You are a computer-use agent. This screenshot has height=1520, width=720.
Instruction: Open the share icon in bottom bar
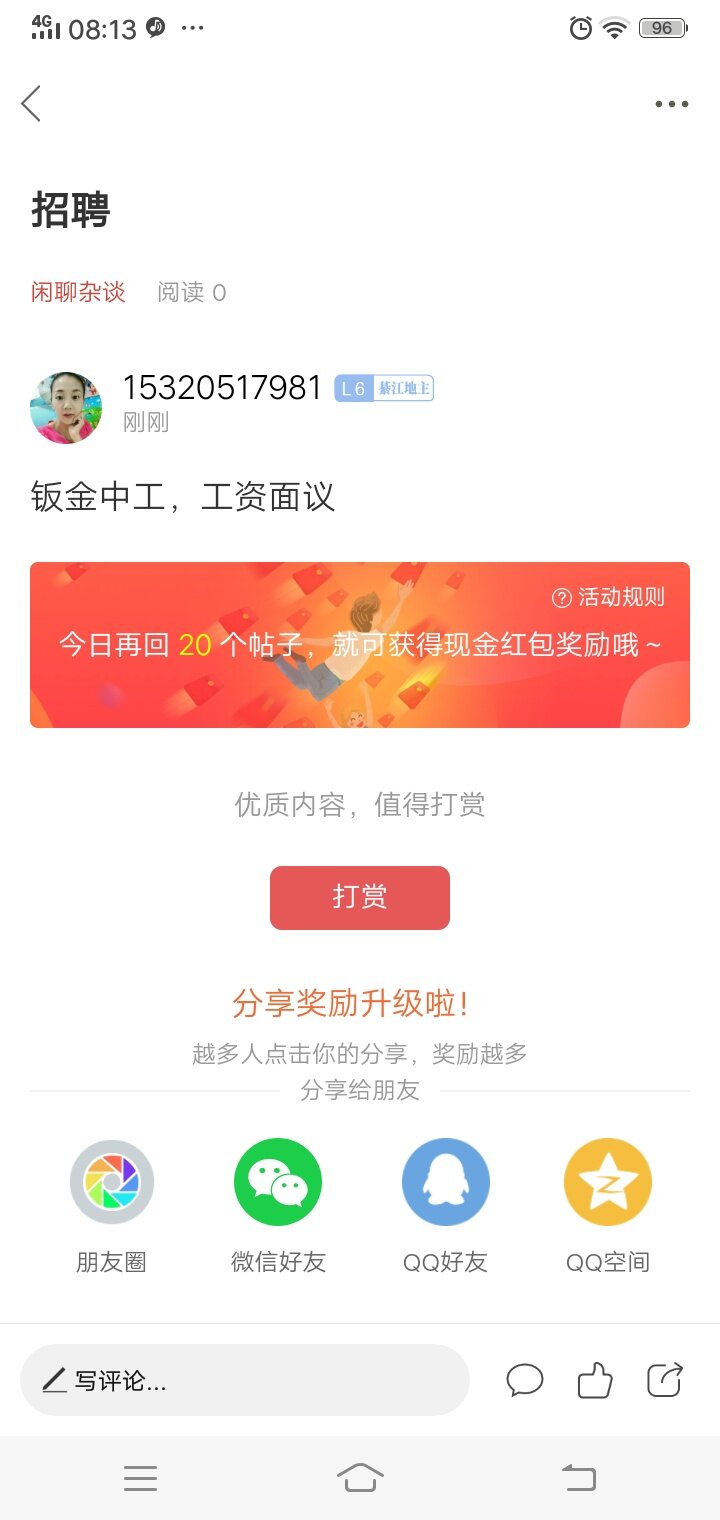coord(665,1381)
